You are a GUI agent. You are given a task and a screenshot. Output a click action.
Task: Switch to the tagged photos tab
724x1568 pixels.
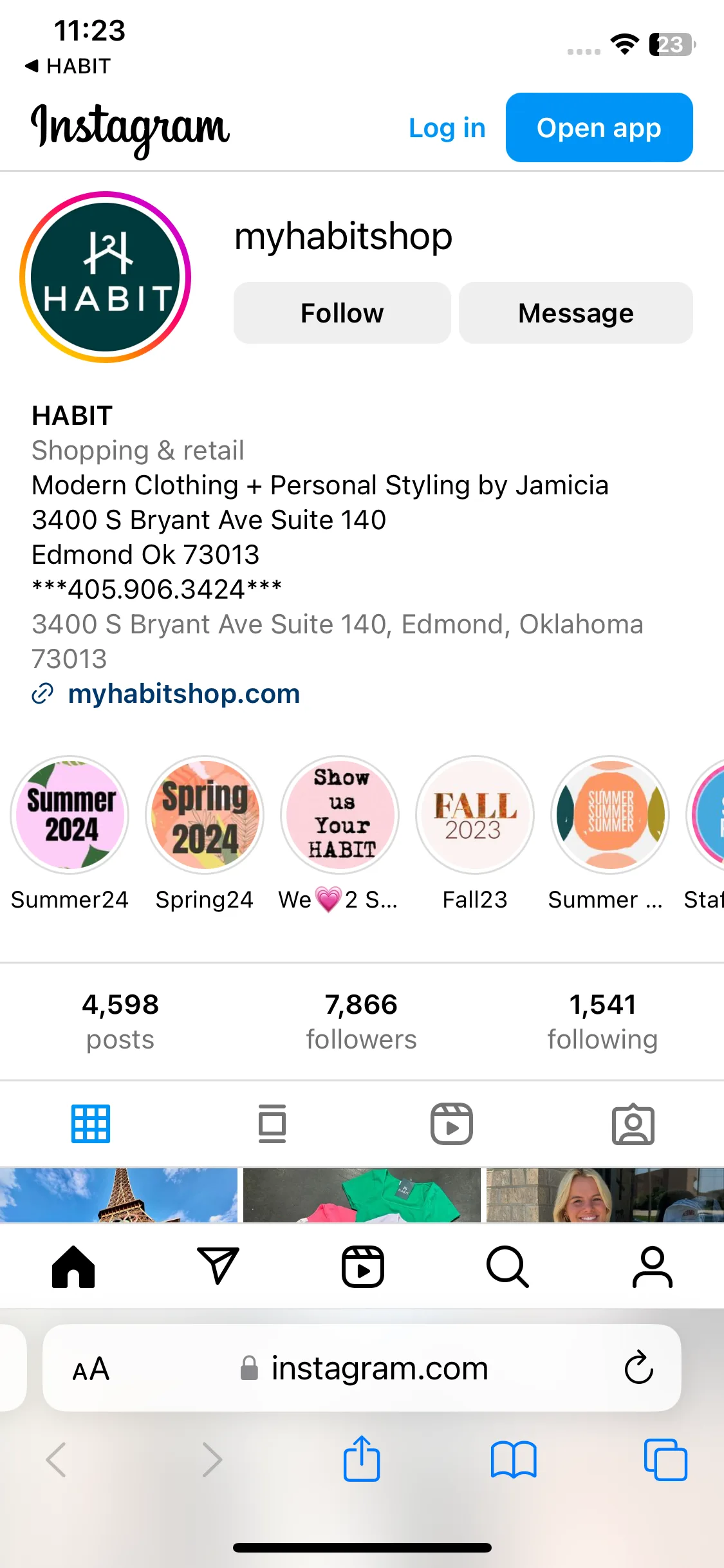pos(633,1124)
